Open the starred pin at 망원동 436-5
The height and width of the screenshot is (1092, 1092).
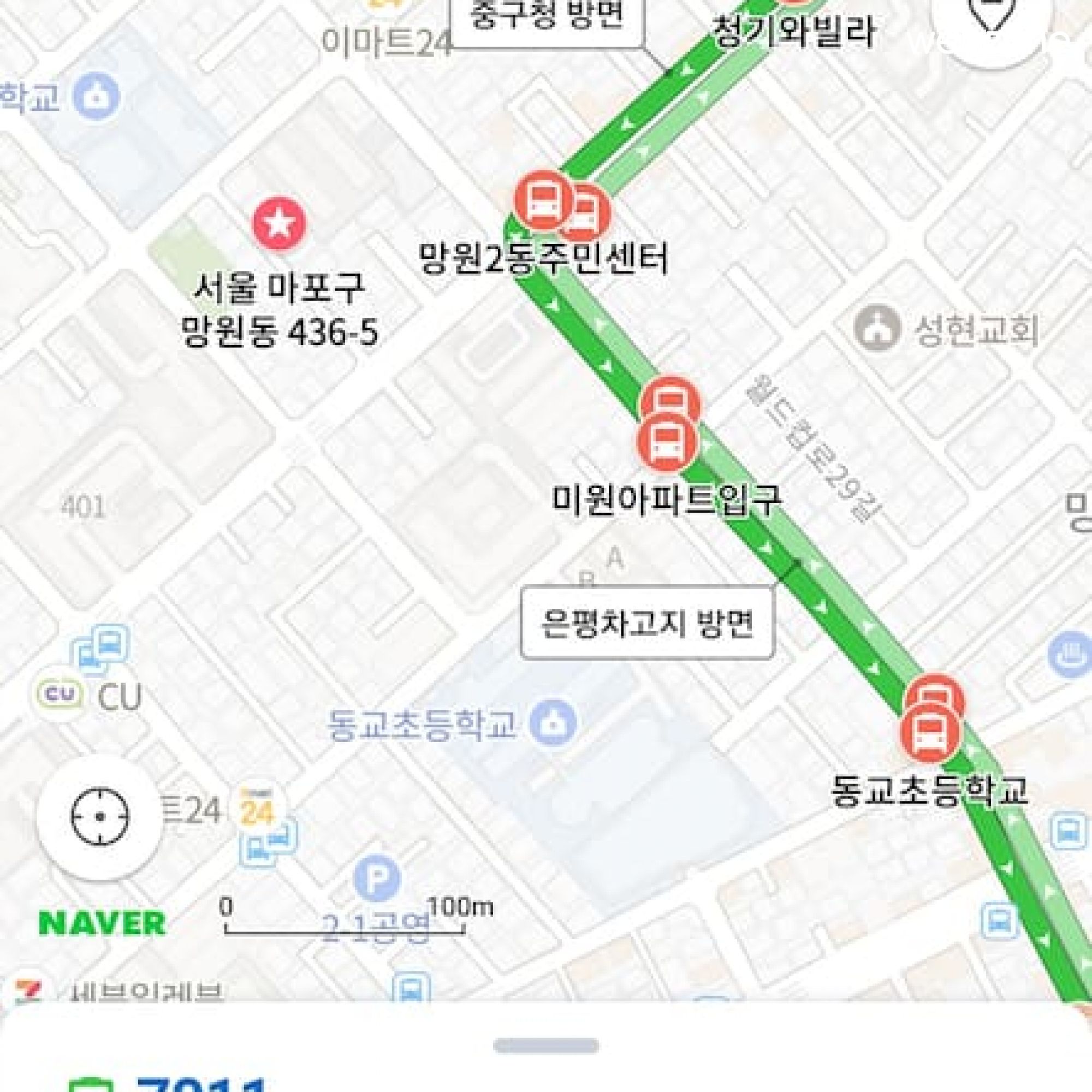pyautogui.click(x=279, y=224)
